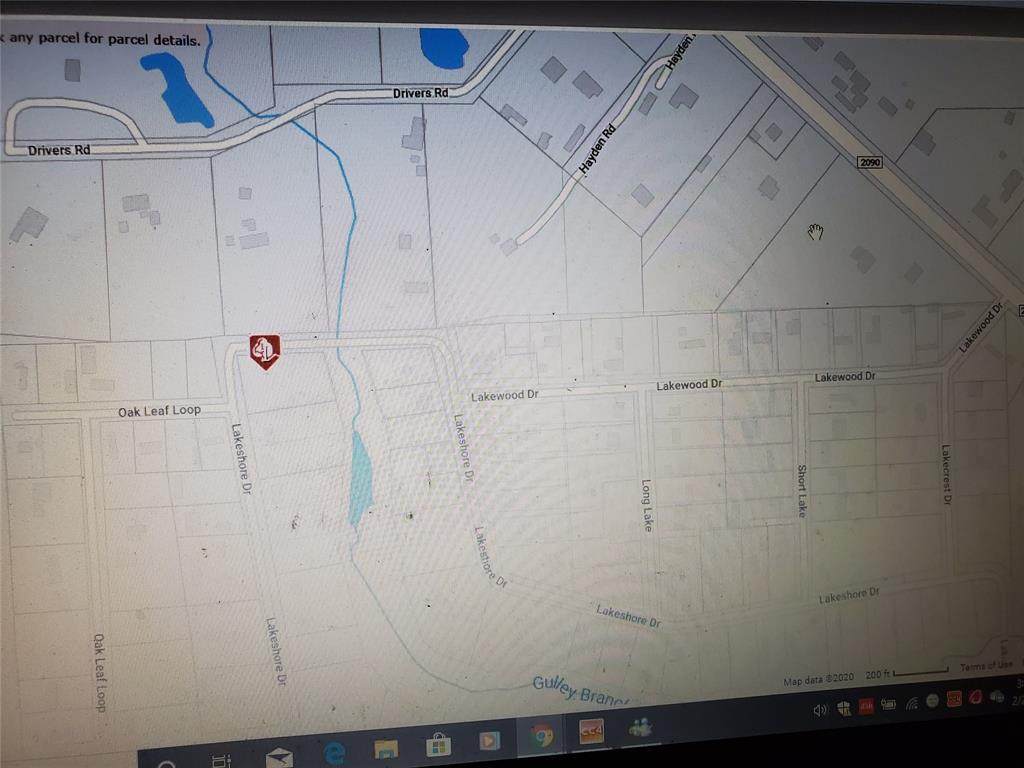Open the Wi-Fi network icon in the tray
The width and height of the screenshot is (1024, 768).
pos(911,703)
